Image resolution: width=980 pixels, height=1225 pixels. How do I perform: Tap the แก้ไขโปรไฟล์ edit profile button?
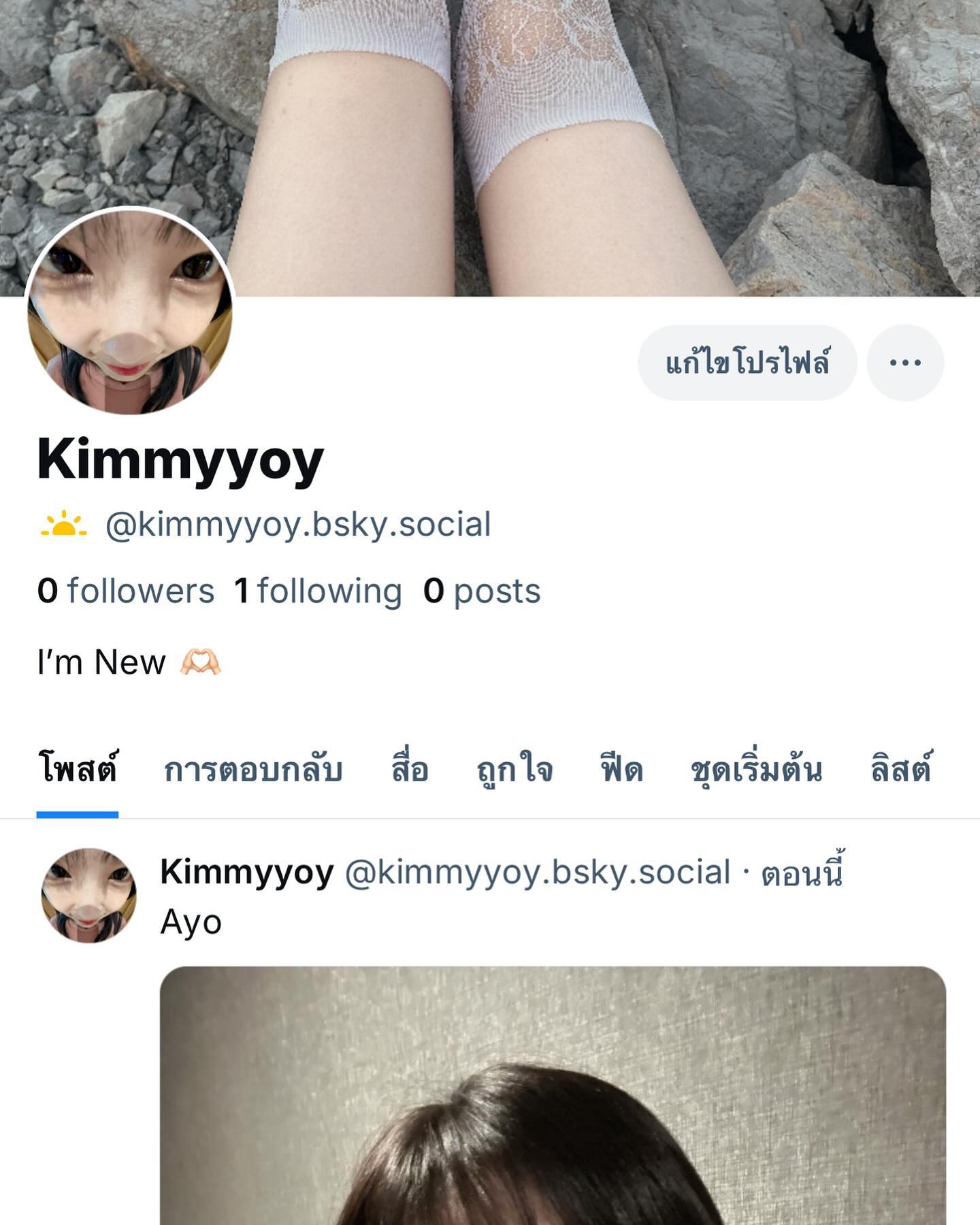pyautogui.click(x=747, y=363)
